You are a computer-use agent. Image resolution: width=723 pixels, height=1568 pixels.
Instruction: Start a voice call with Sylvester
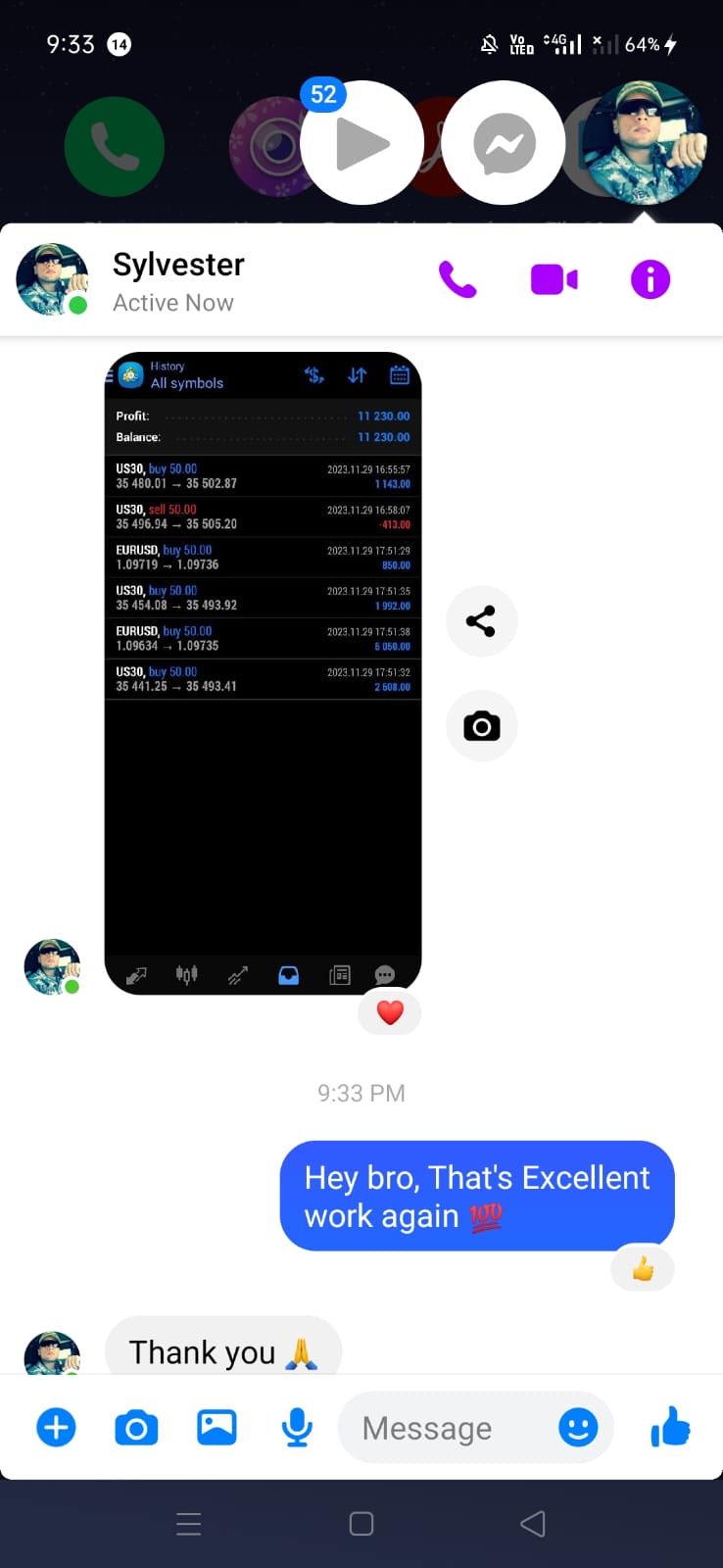pos(457,280)
